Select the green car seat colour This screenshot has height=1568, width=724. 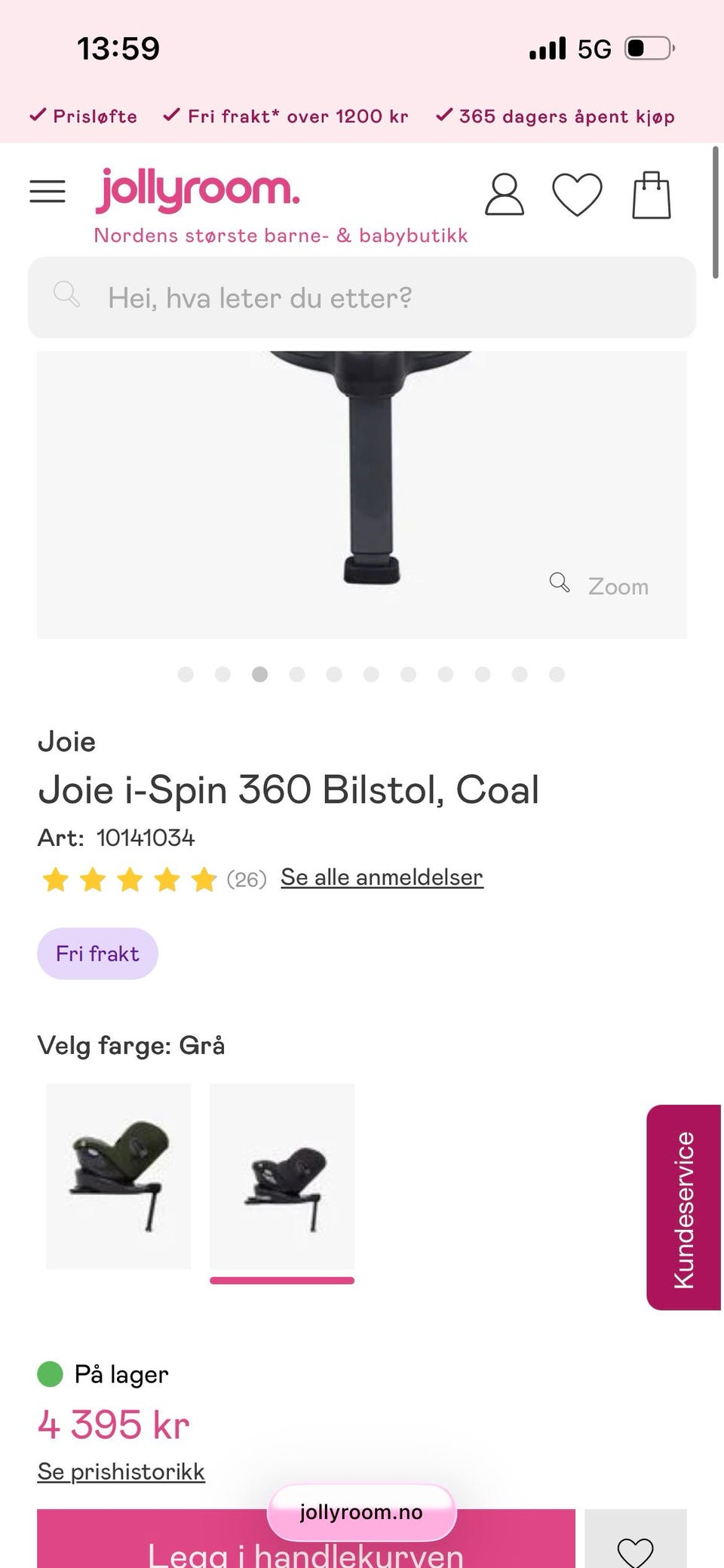(x=118, y=1176)
